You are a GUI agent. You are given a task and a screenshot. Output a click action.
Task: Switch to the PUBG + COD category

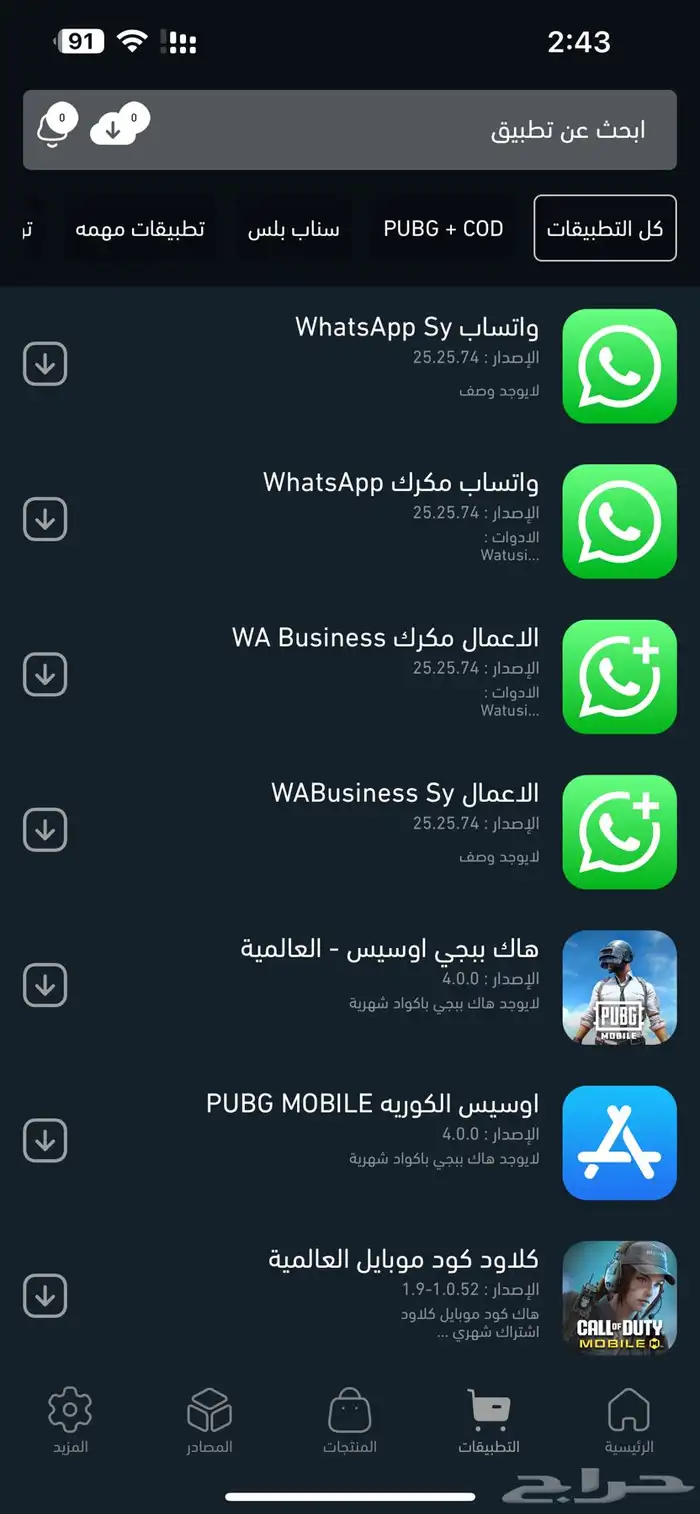443,228
